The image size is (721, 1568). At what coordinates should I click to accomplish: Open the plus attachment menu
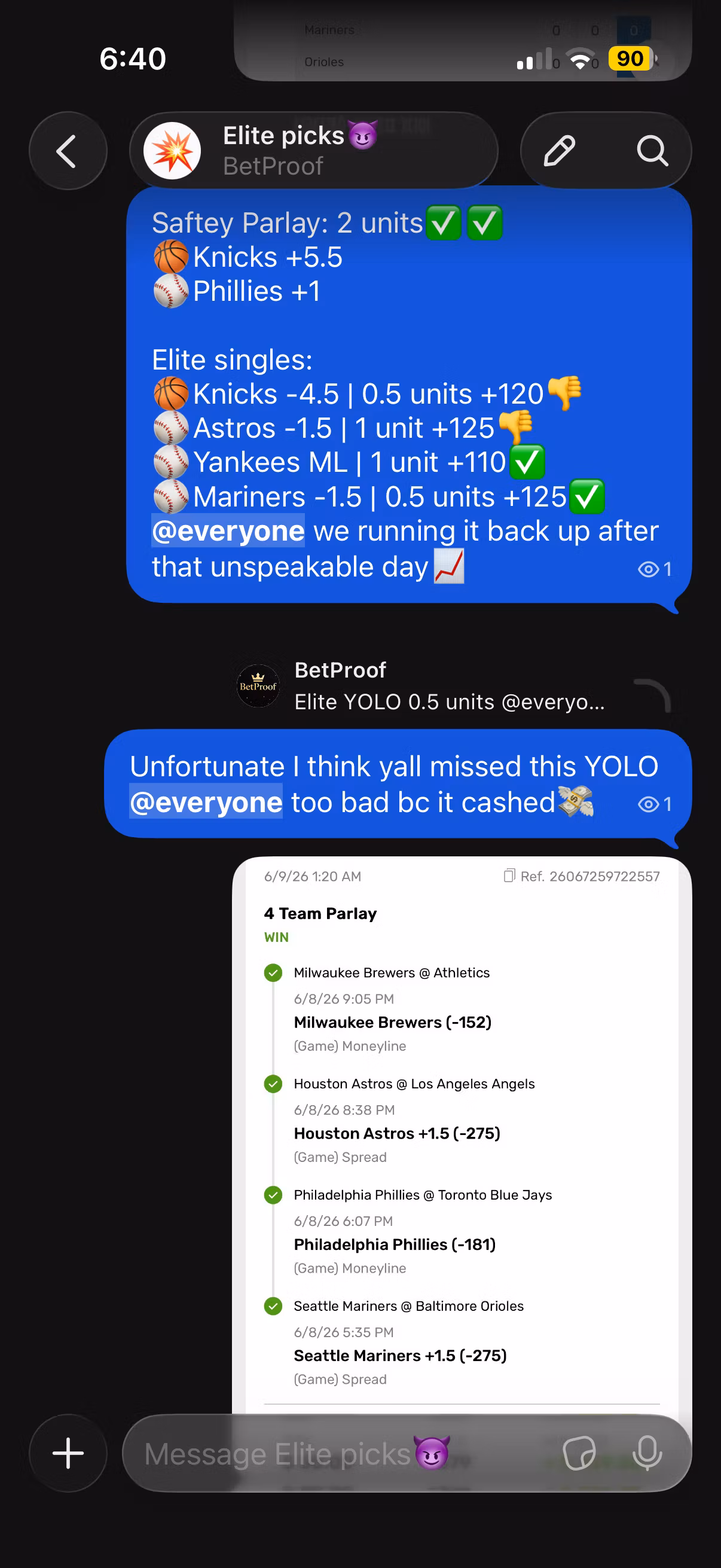tap(68, 1453)
